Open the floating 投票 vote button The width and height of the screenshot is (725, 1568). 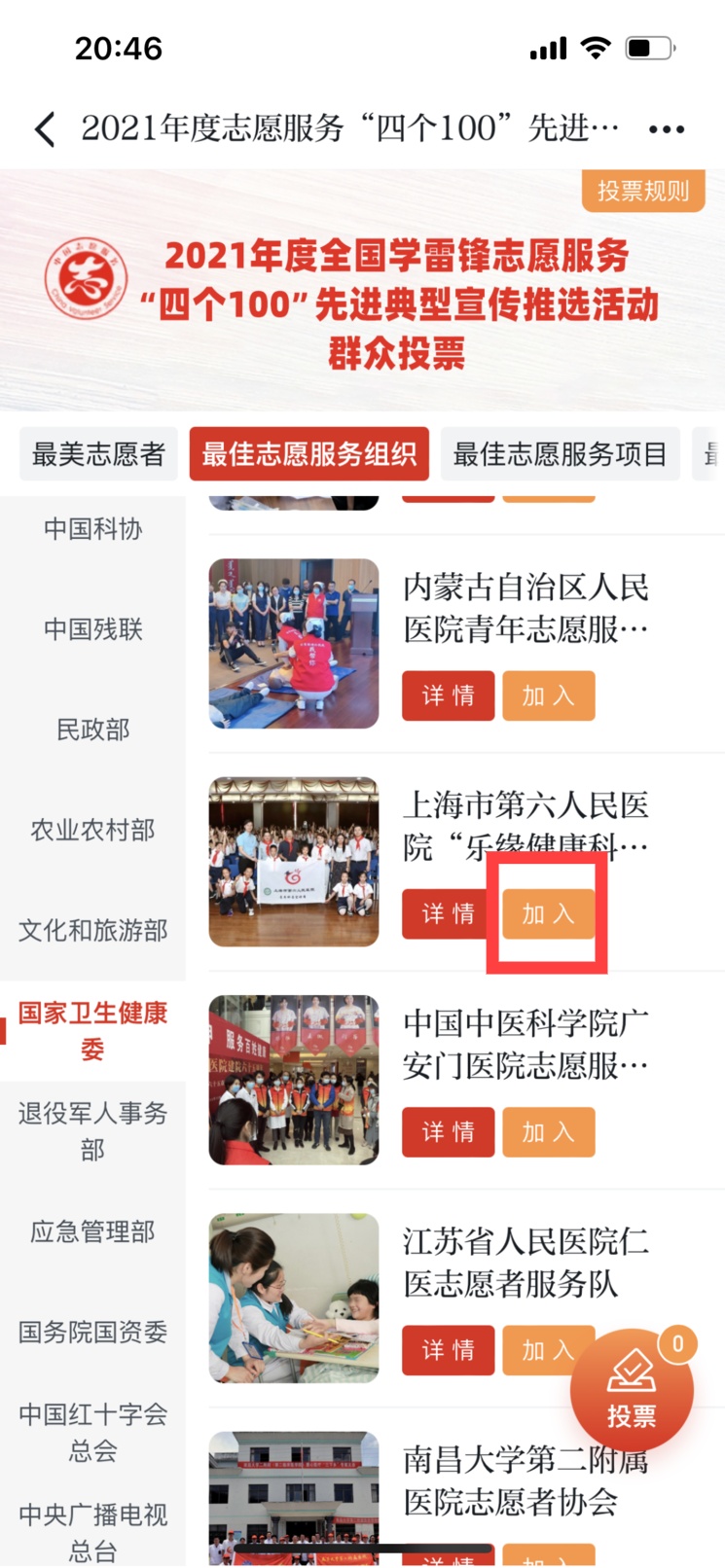tap(632, 1389)
